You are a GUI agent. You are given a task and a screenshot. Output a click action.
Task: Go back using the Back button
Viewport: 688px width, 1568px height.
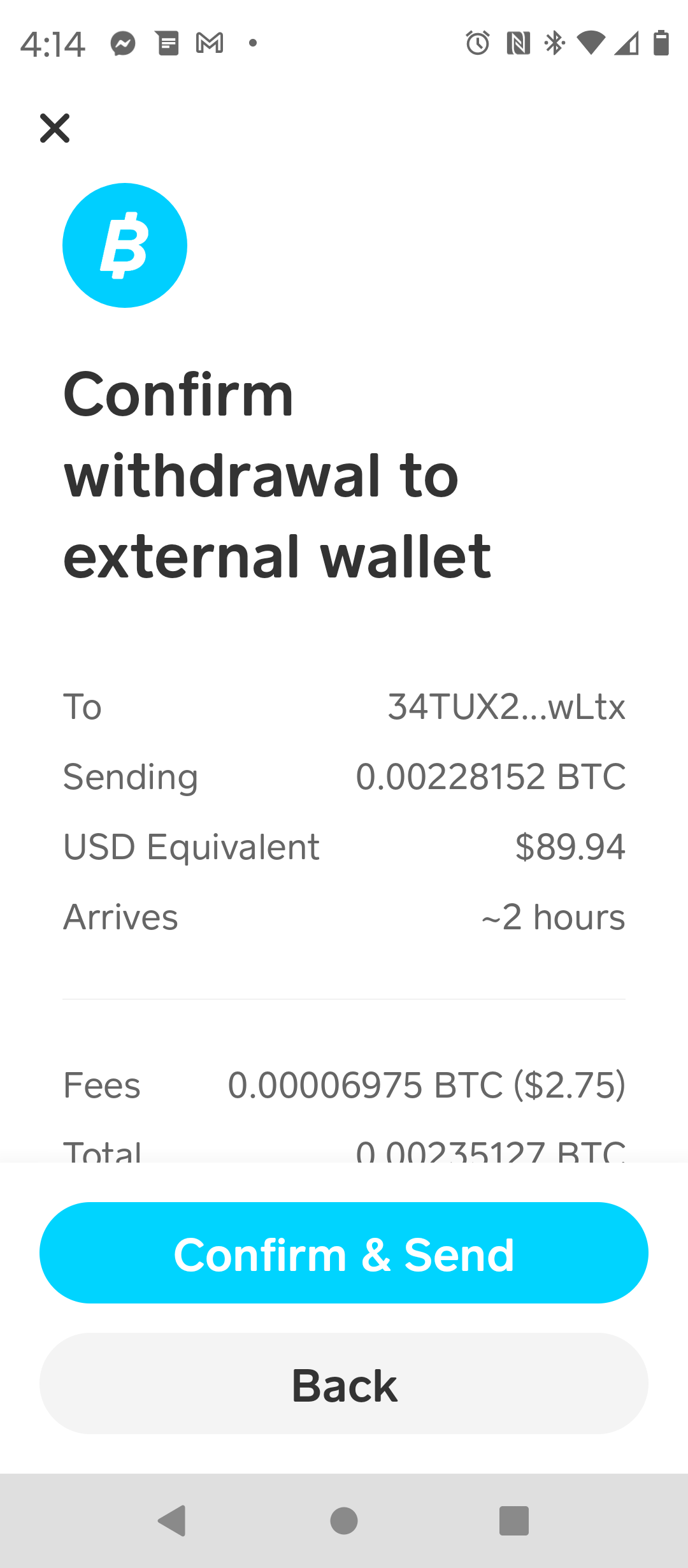click(344, 1383)
